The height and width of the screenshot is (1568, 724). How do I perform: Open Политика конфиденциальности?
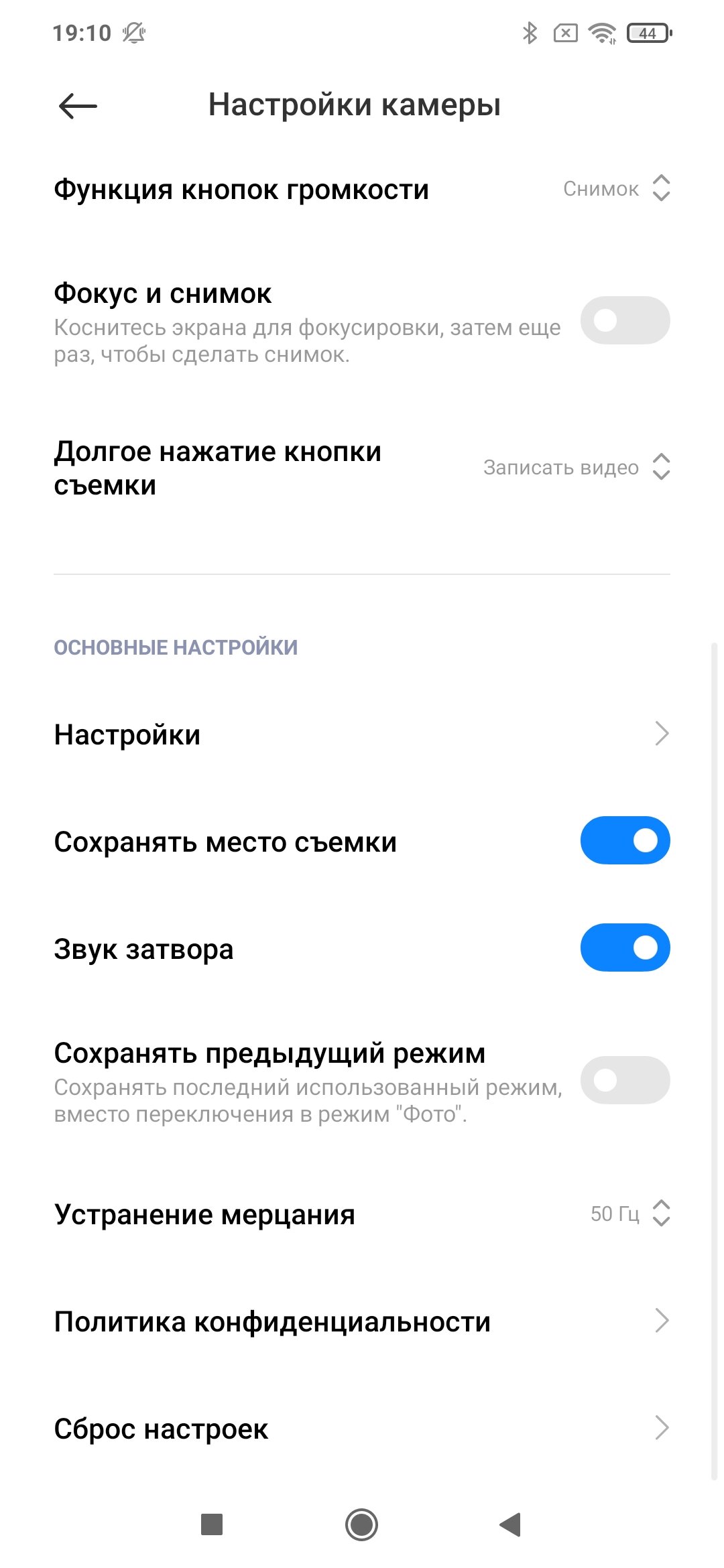click(362, 1321)
